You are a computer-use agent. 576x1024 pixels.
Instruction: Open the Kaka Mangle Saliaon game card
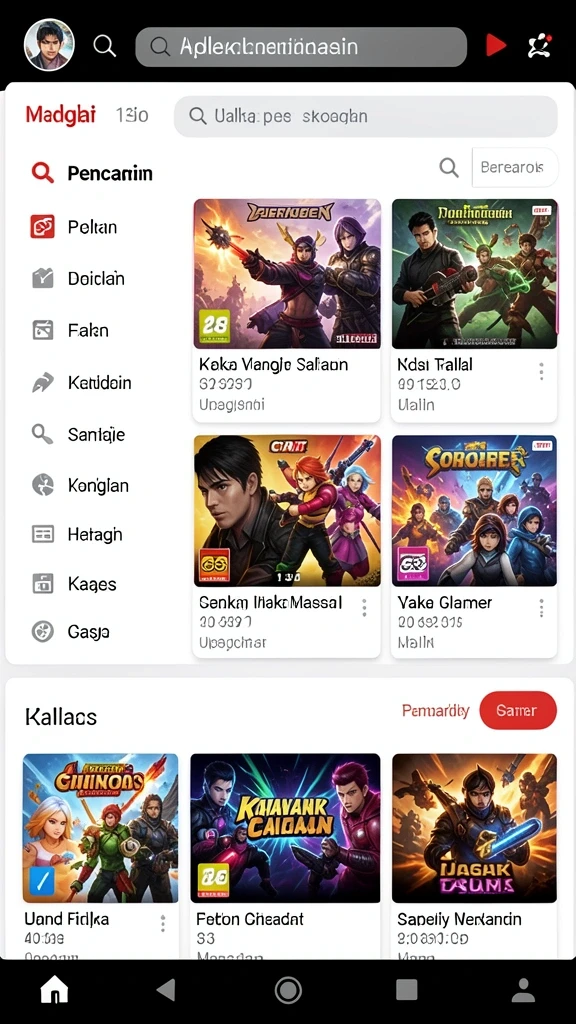coord(287,310)
